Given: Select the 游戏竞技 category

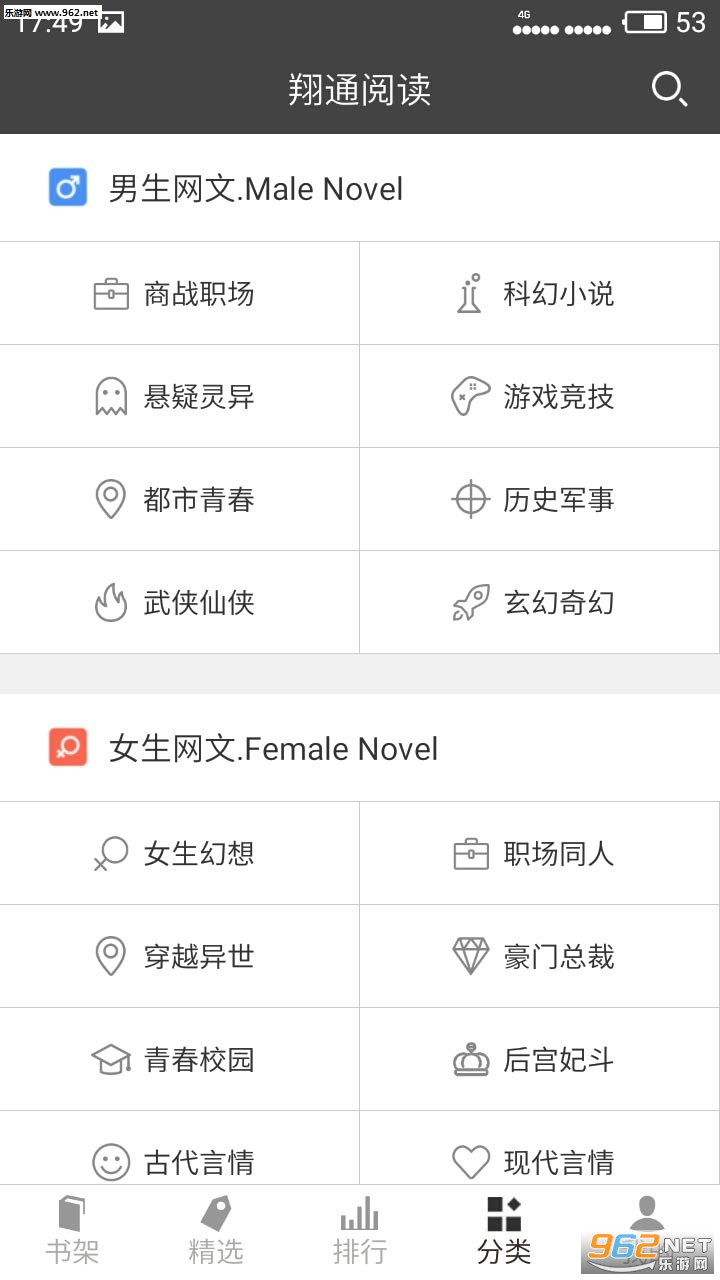Looking at the screenshot, I should tap(540, 397).
